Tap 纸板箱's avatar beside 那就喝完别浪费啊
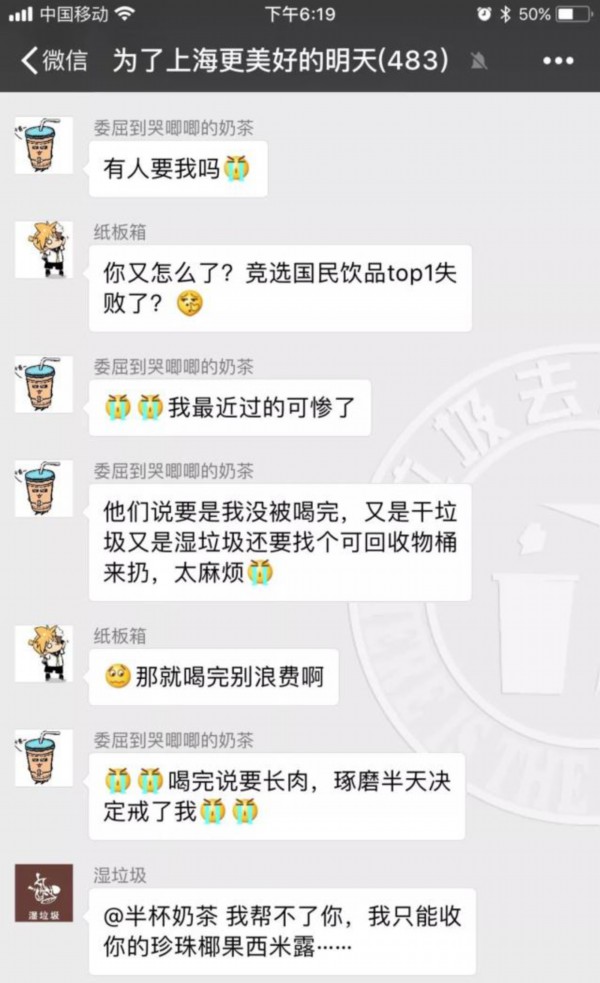The width and height of the screenshot is (600, 983). click(43, 653)
